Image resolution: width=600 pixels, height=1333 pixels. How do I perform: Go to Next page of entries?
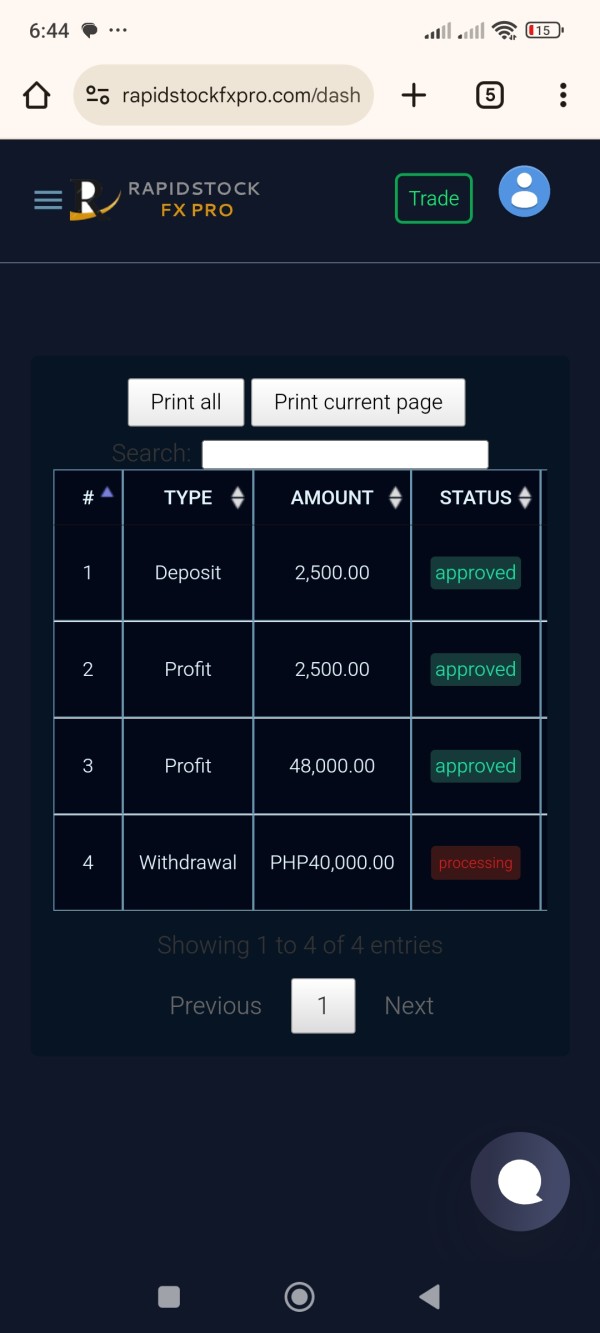pos(409,1006)
